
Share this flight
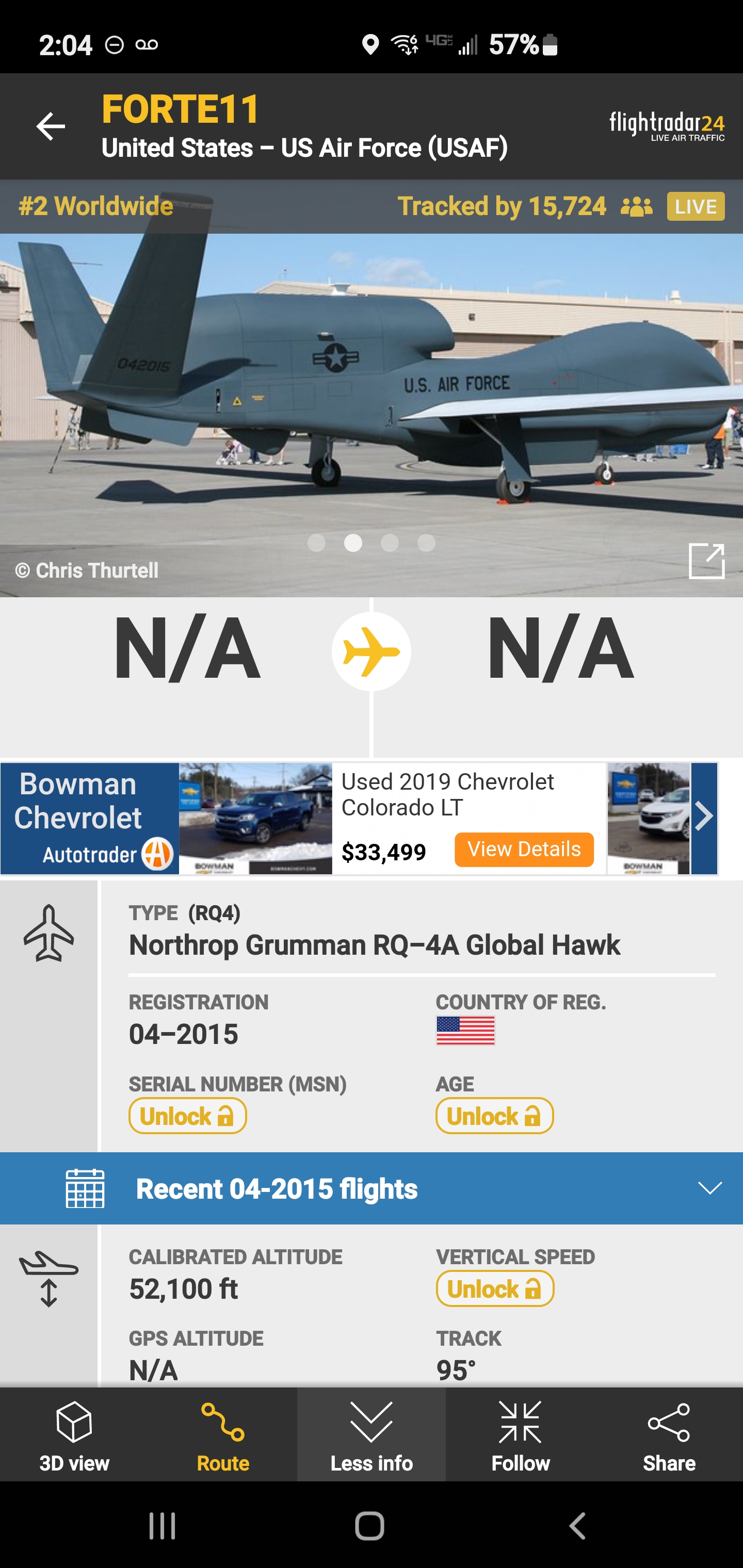[x=669, y=1435]
